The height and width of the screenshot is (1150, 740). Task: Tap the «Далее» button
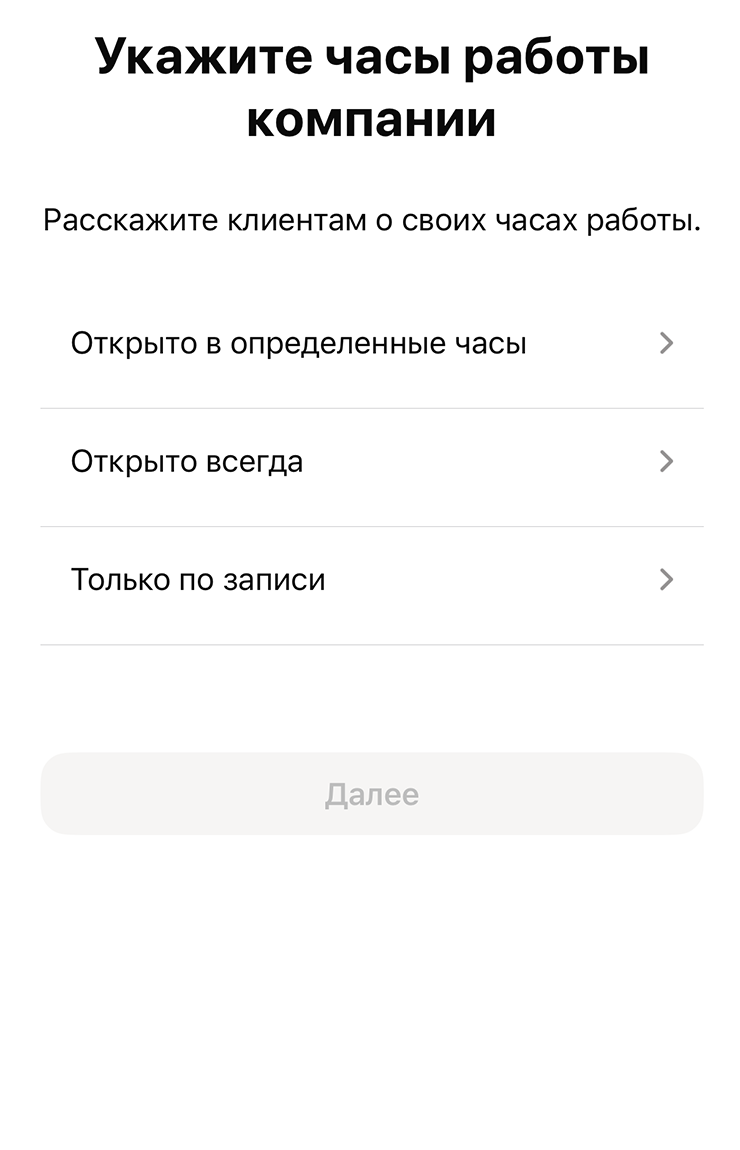pyautogui.click(x=371, y=794)
